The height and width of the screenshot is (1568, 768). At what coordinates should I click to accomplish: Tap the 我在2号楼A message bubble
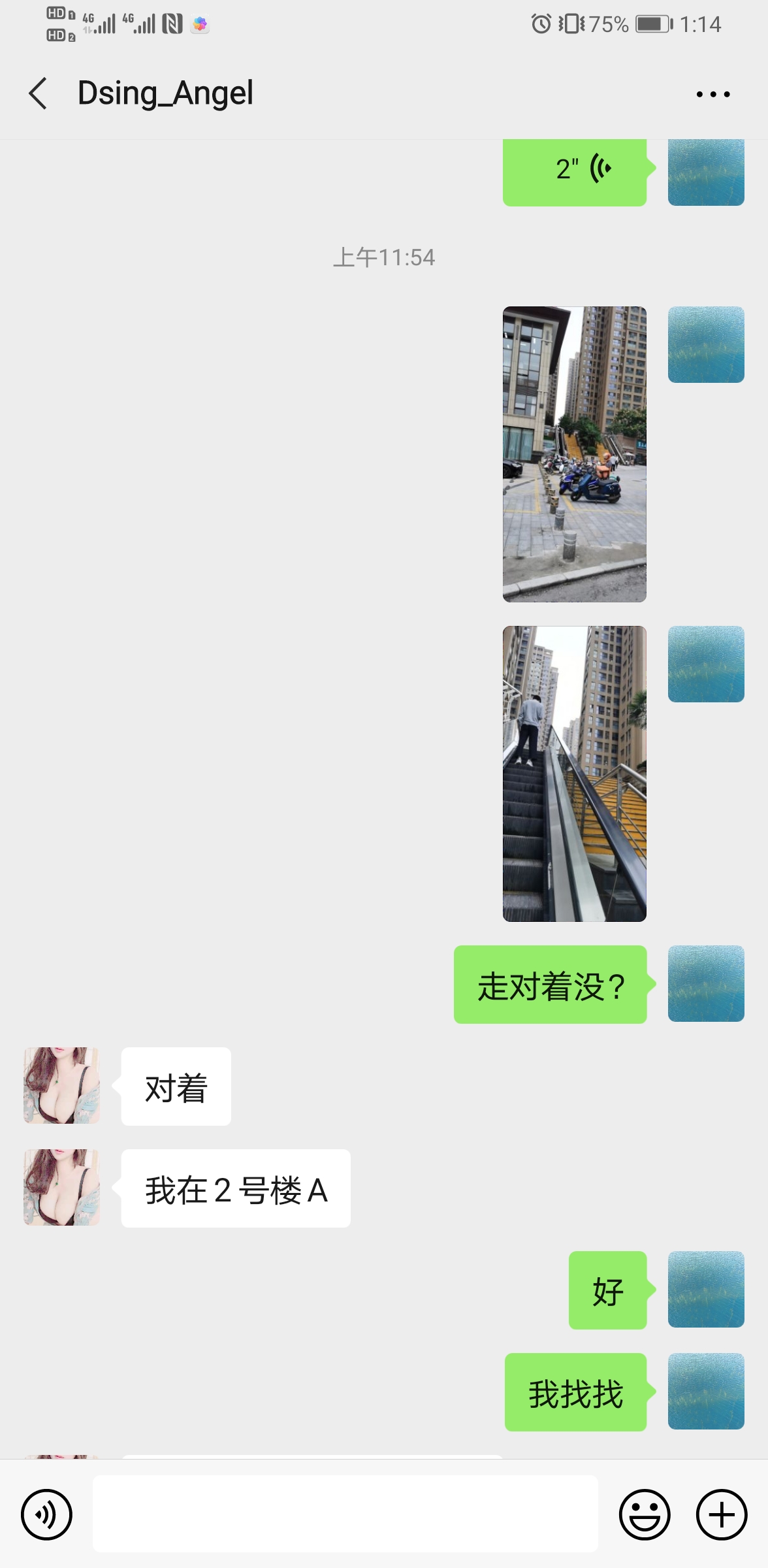[236, 1188]
